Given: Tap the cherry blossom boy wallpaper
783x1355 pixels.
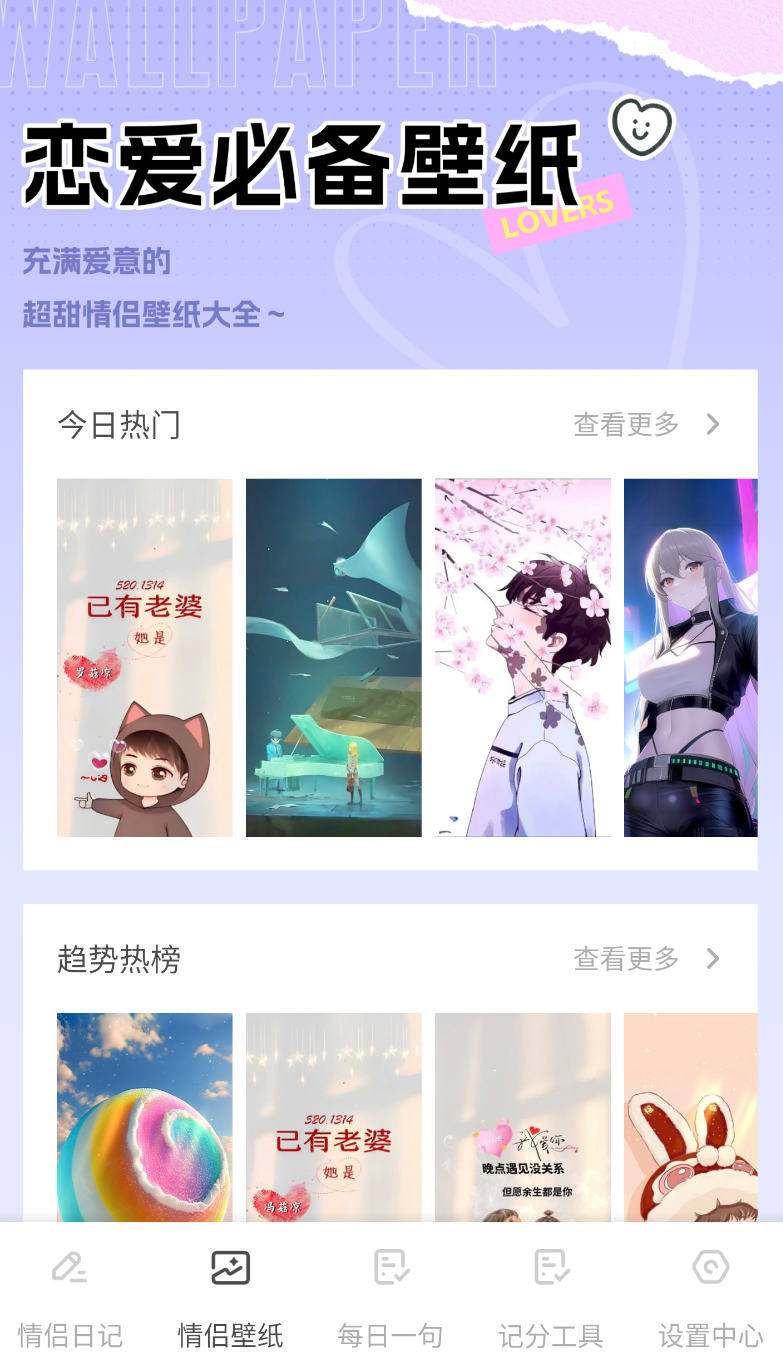Looking at the screenshot, I should [x=522, y=658].
